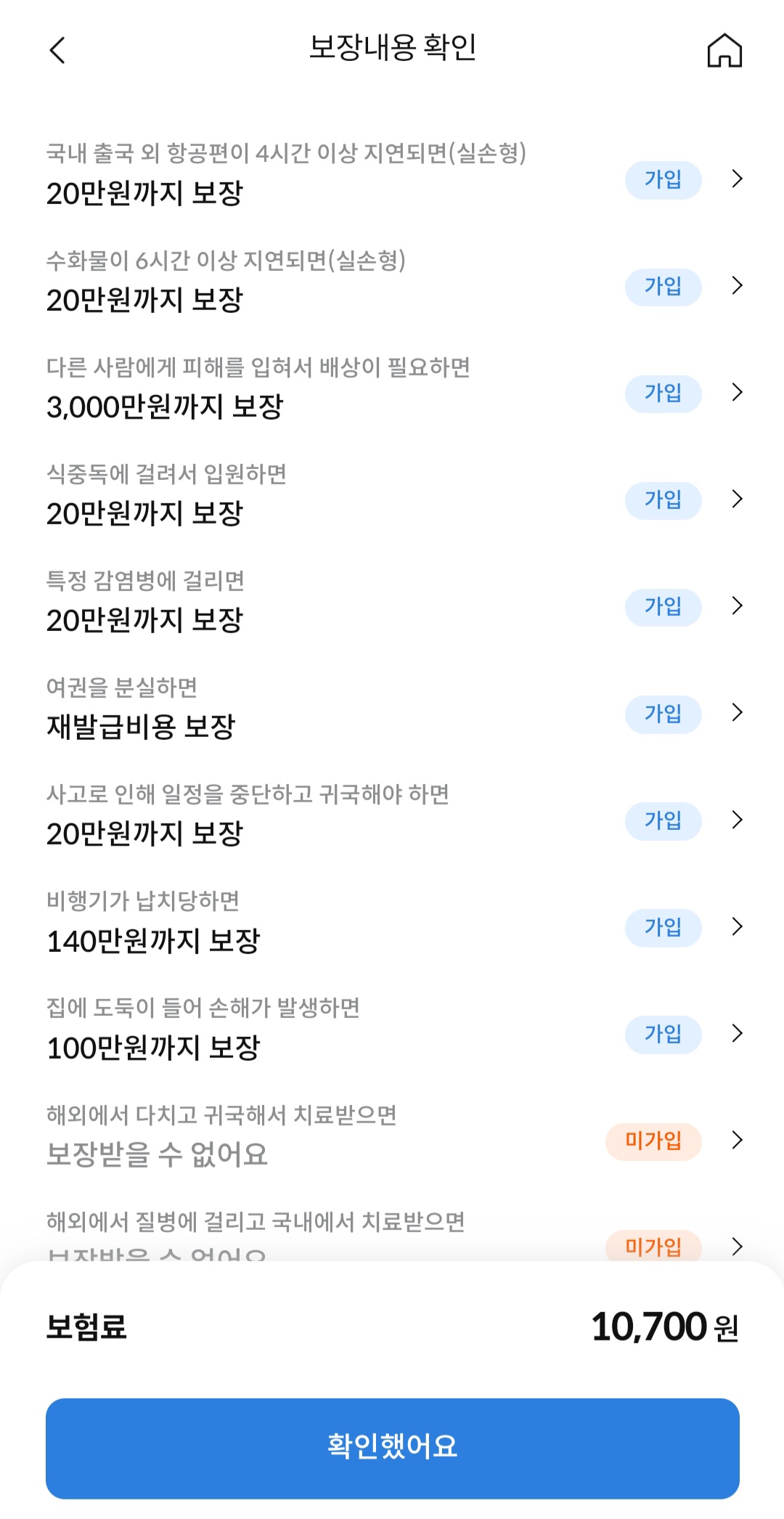
Task: Toggle the 가입 badge on flight delay coverage
Action: pos(663,179)
